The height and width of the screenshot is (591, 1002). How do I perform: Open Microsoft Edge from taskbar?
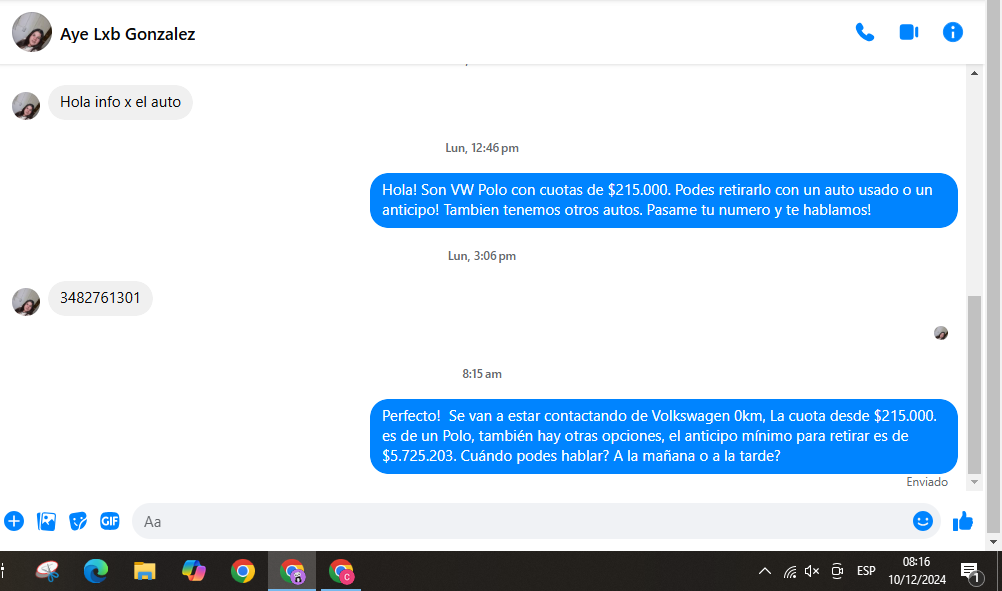[96, 571]
